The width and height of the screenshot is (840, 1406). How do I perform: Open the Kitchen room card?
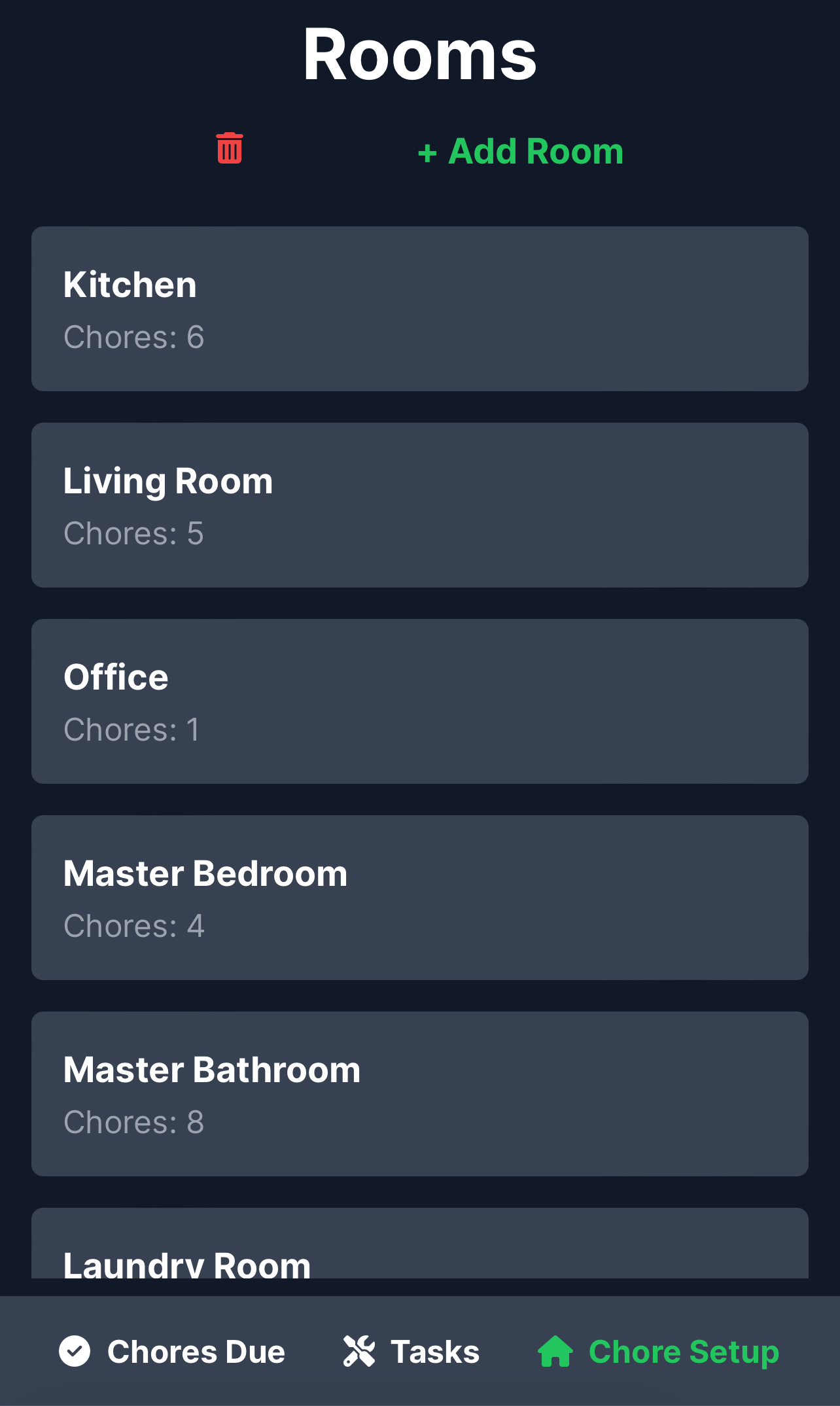[420, 309]
